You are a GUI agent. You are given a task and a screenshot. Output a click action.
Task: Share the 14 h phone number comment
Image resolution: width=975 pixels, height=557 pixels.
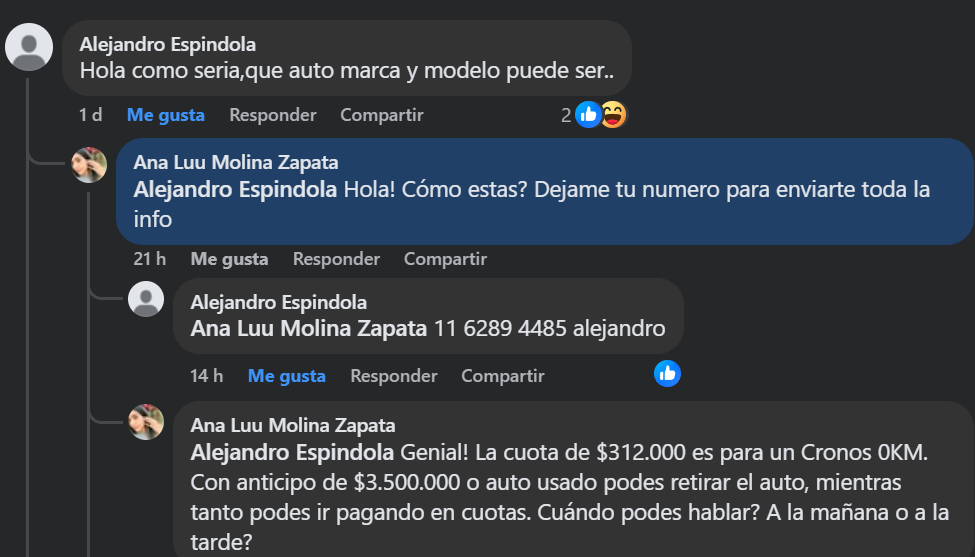tap(502, 376)
